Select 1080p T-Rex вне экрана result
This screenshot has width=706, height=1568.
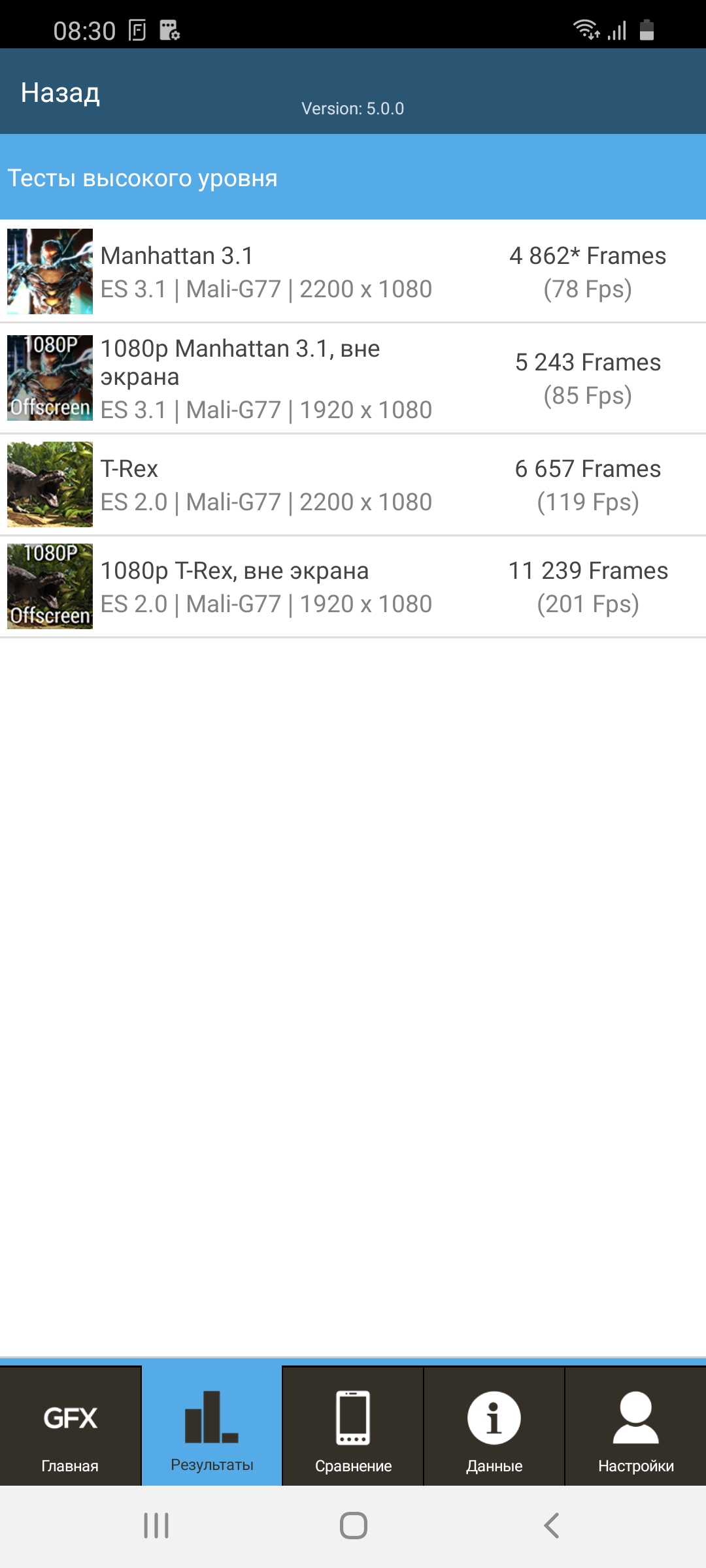pos(353,587)
